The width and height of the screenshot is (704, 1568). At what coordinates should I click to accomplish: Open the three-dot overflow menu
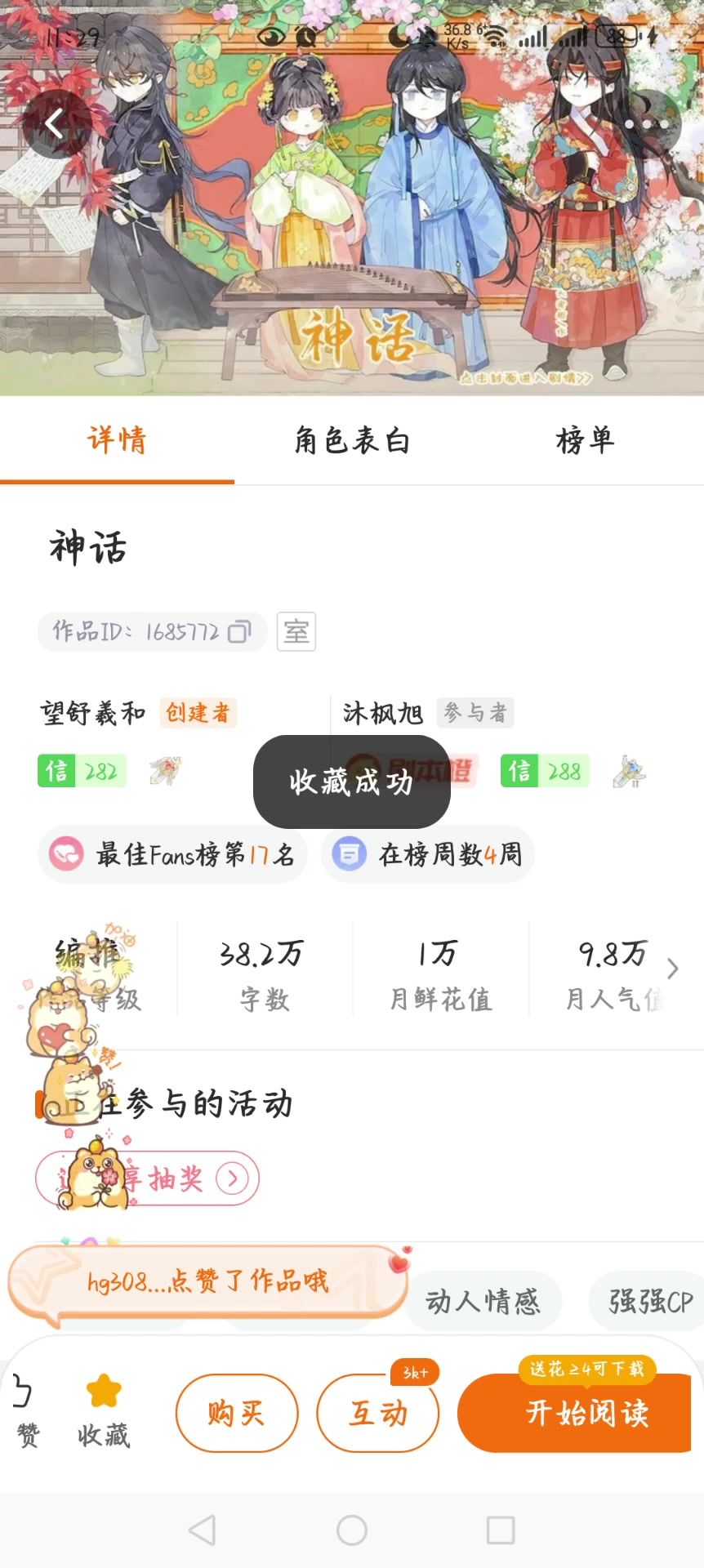648,124
